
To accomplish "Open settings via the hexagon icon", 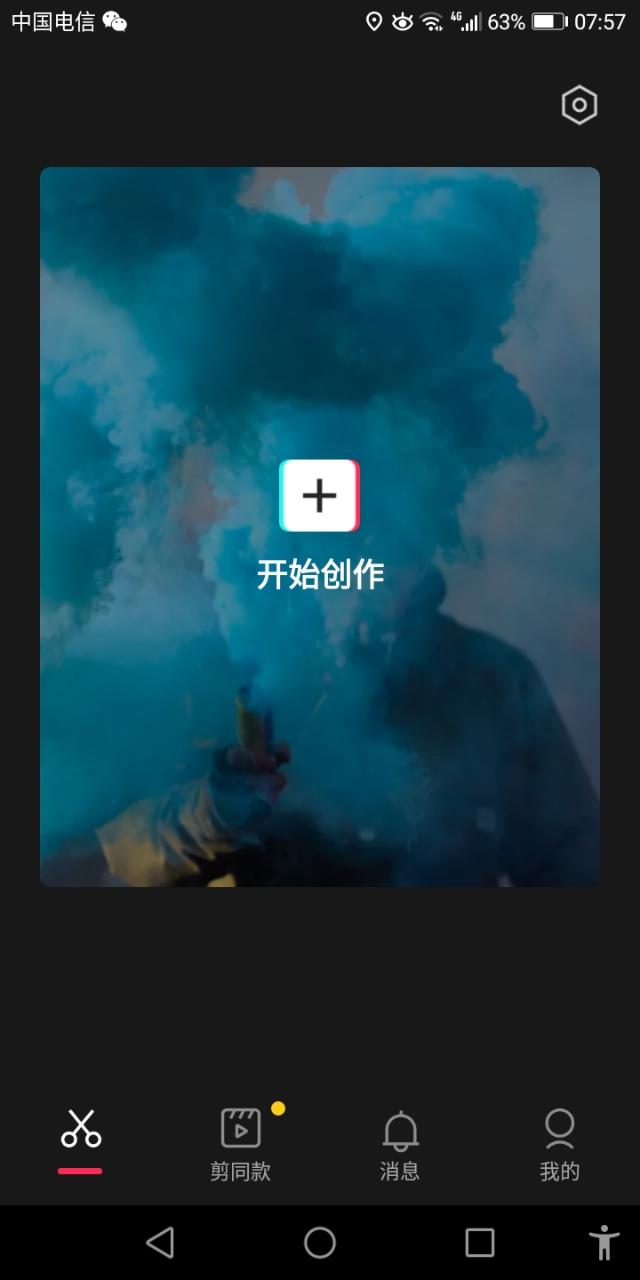I will (579, 105).
